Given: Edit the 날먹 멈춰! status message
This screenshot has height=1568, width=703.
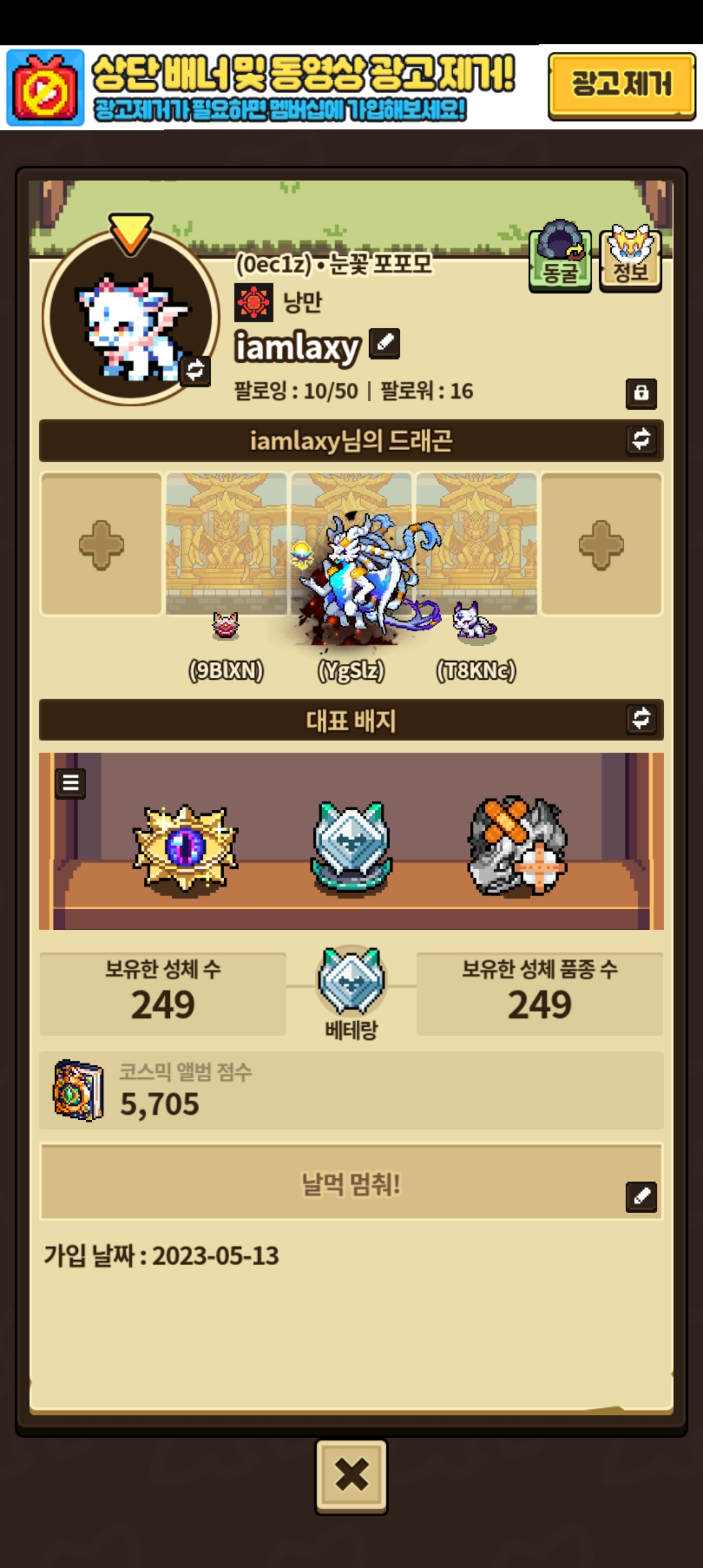Looking at the screenshot, I should 641,1197.
